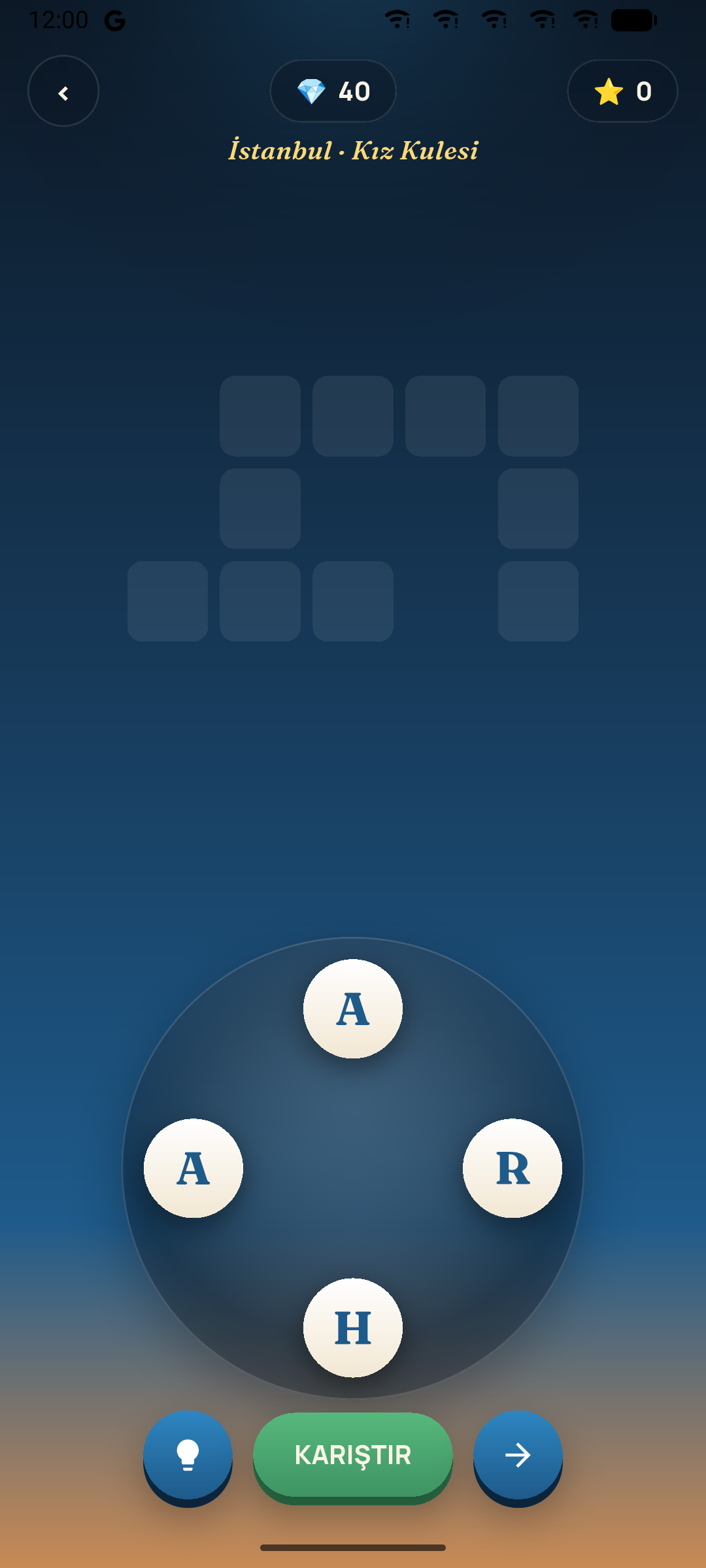Shuffle letters with the KARIŞTIR button
The image size is (706, 1568).
[353, 1456]
